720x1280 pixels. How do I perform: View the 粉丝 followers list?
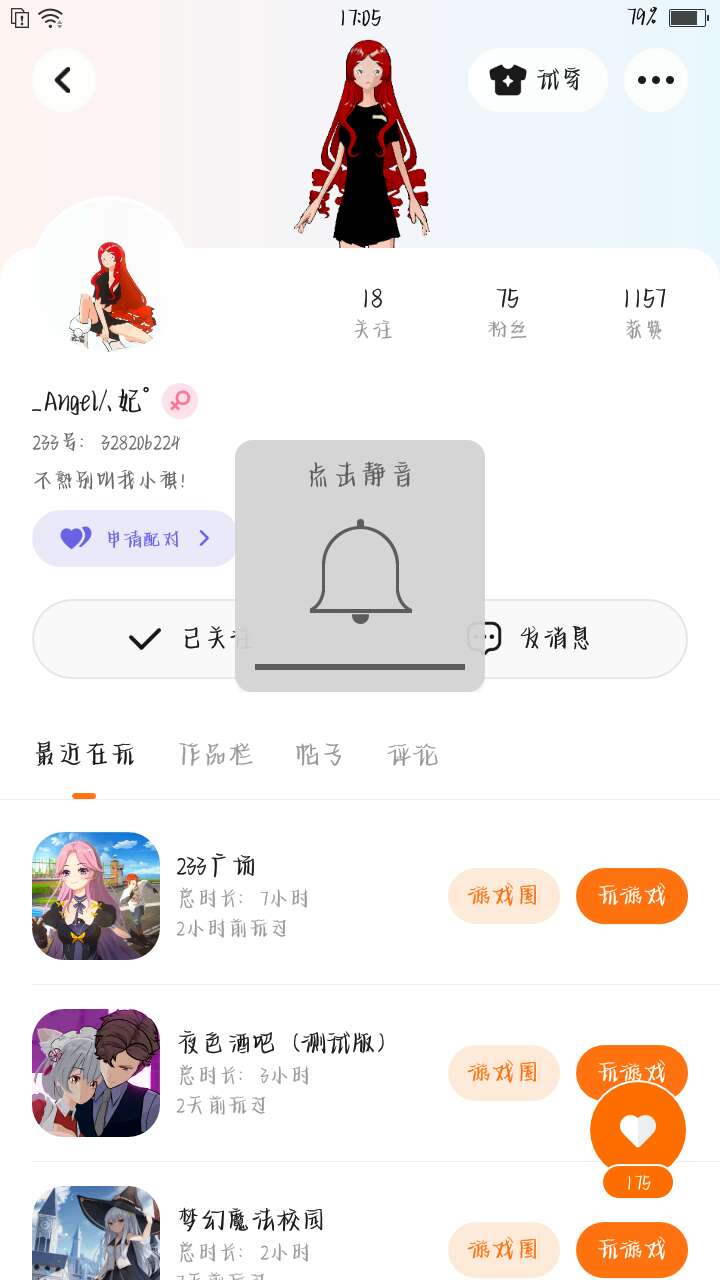point(507,312)
